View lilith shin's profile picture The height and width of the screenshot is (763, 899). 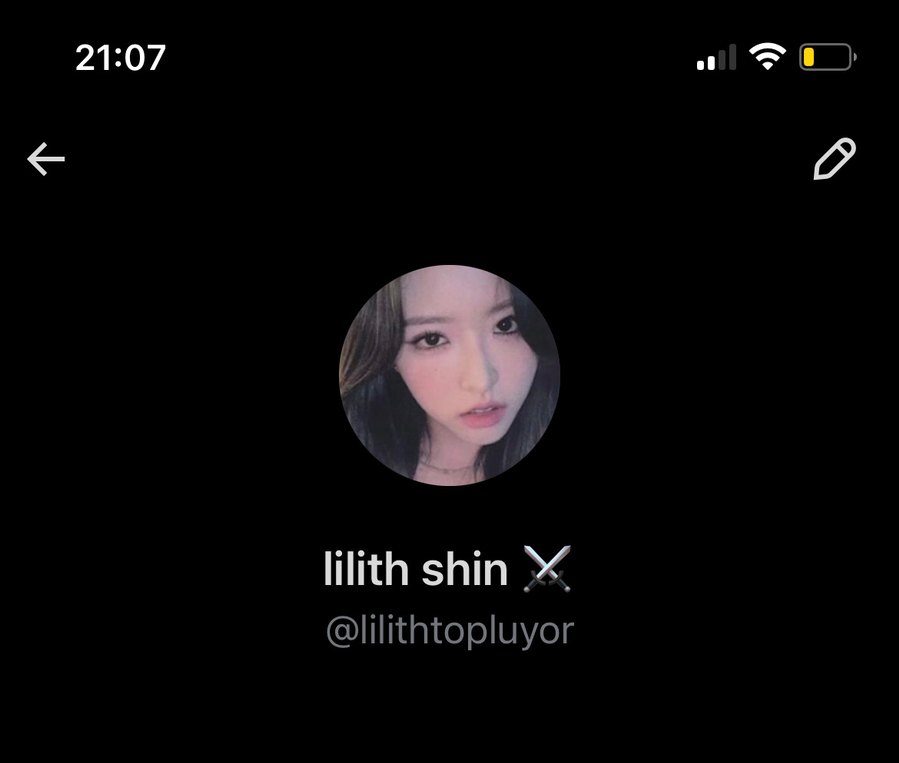[x=449, y=375]
